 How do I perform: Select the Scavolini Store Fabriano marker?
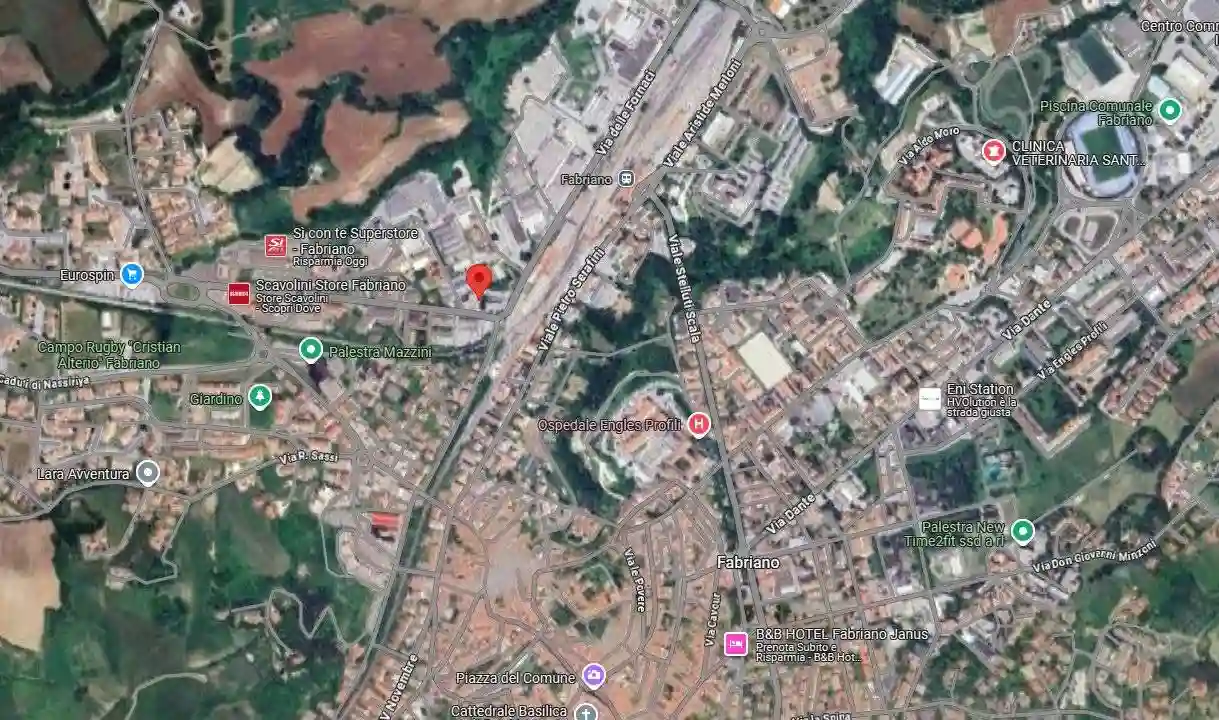pyautogui.click(x=239, y=293)
